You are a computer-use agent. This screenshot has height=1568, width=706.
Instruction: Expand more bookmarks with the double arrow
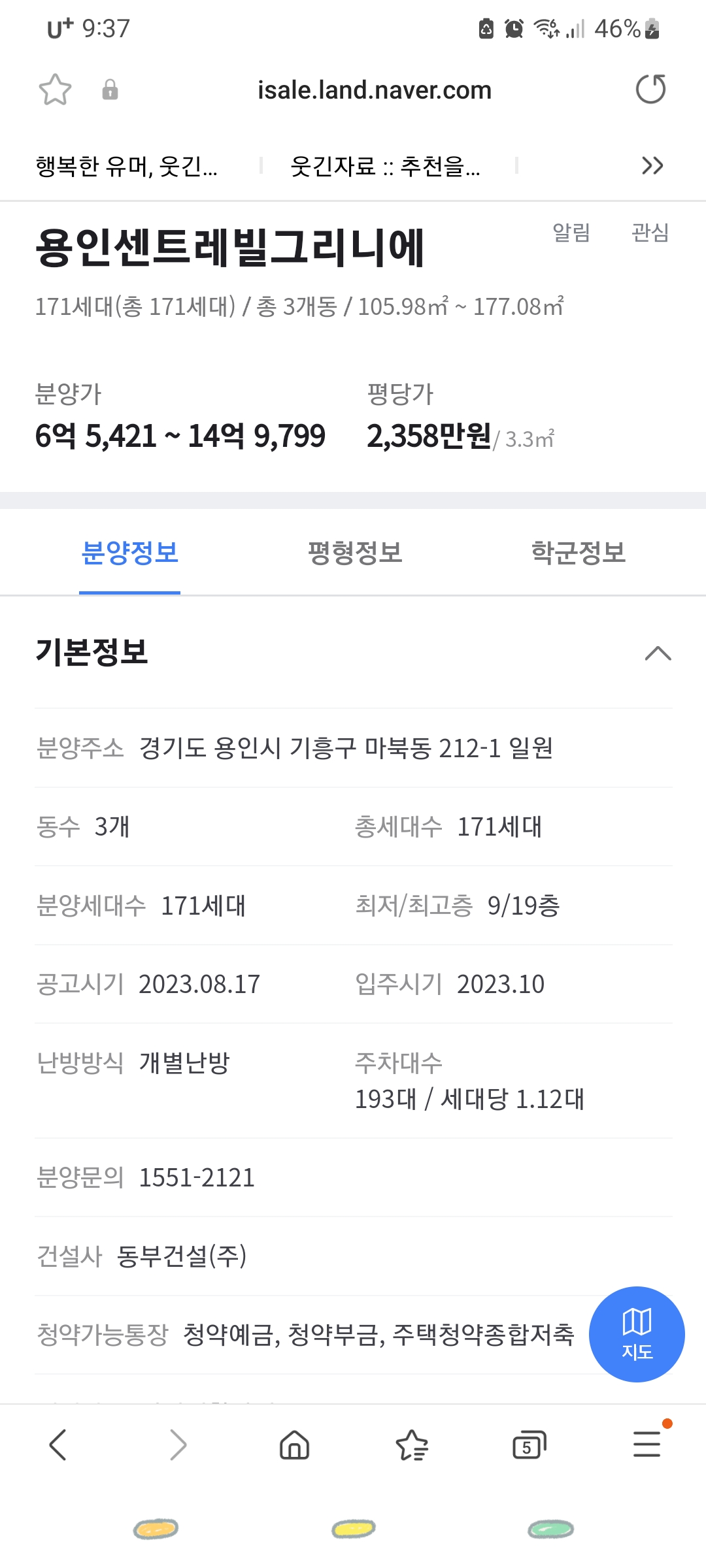(652, 166)
